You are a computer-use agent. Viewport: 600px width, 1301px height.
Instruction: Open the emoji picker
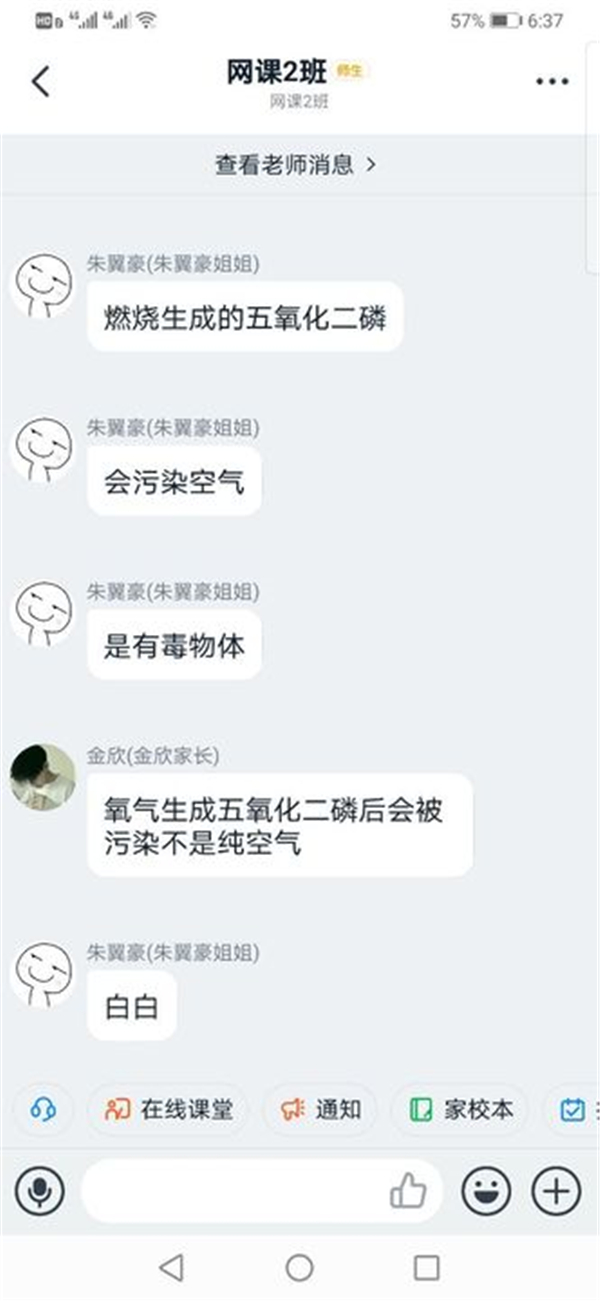486,1190
